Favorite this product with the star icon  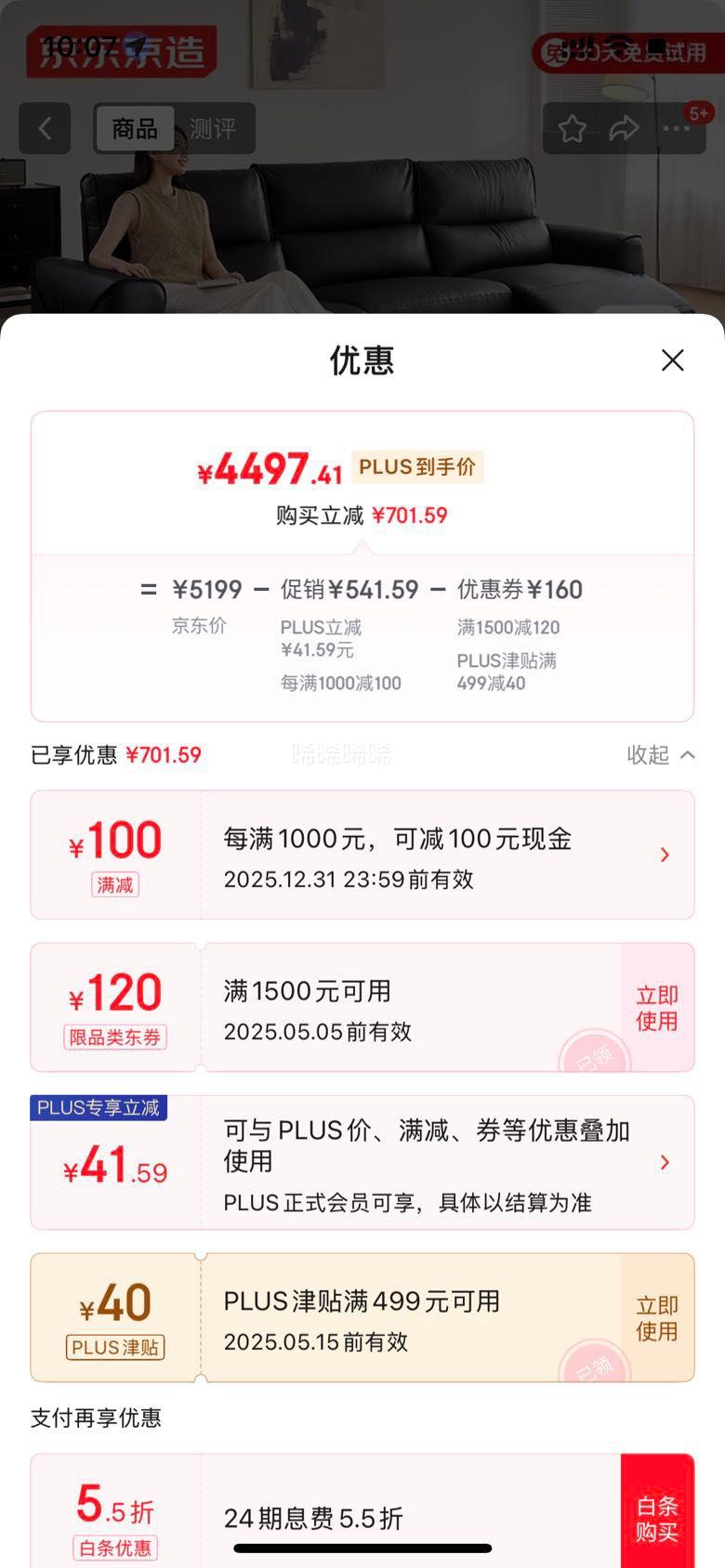click(x=572, y=128)
